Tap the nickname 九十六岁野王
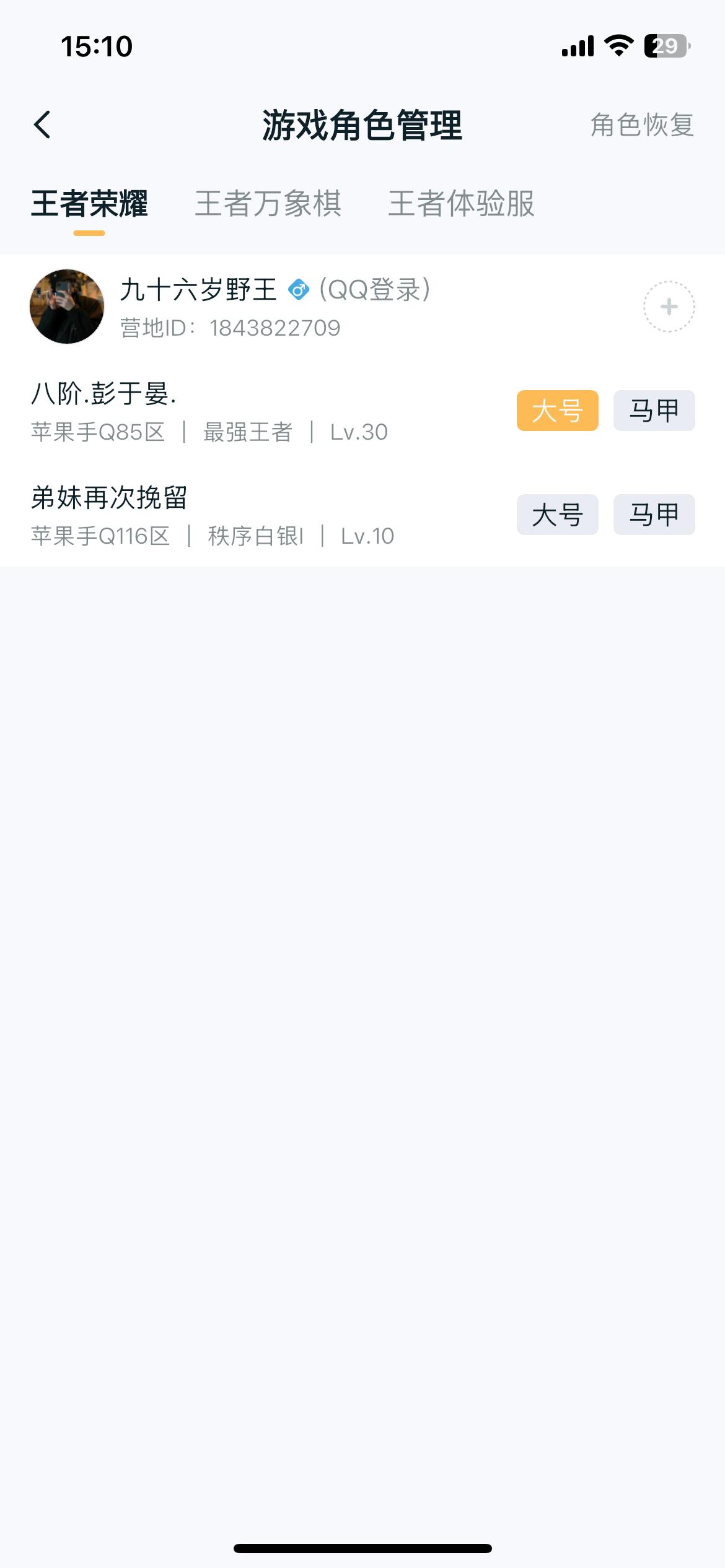Image resolution: width=725 pixels, height=1568 pixels. (200, 289)
